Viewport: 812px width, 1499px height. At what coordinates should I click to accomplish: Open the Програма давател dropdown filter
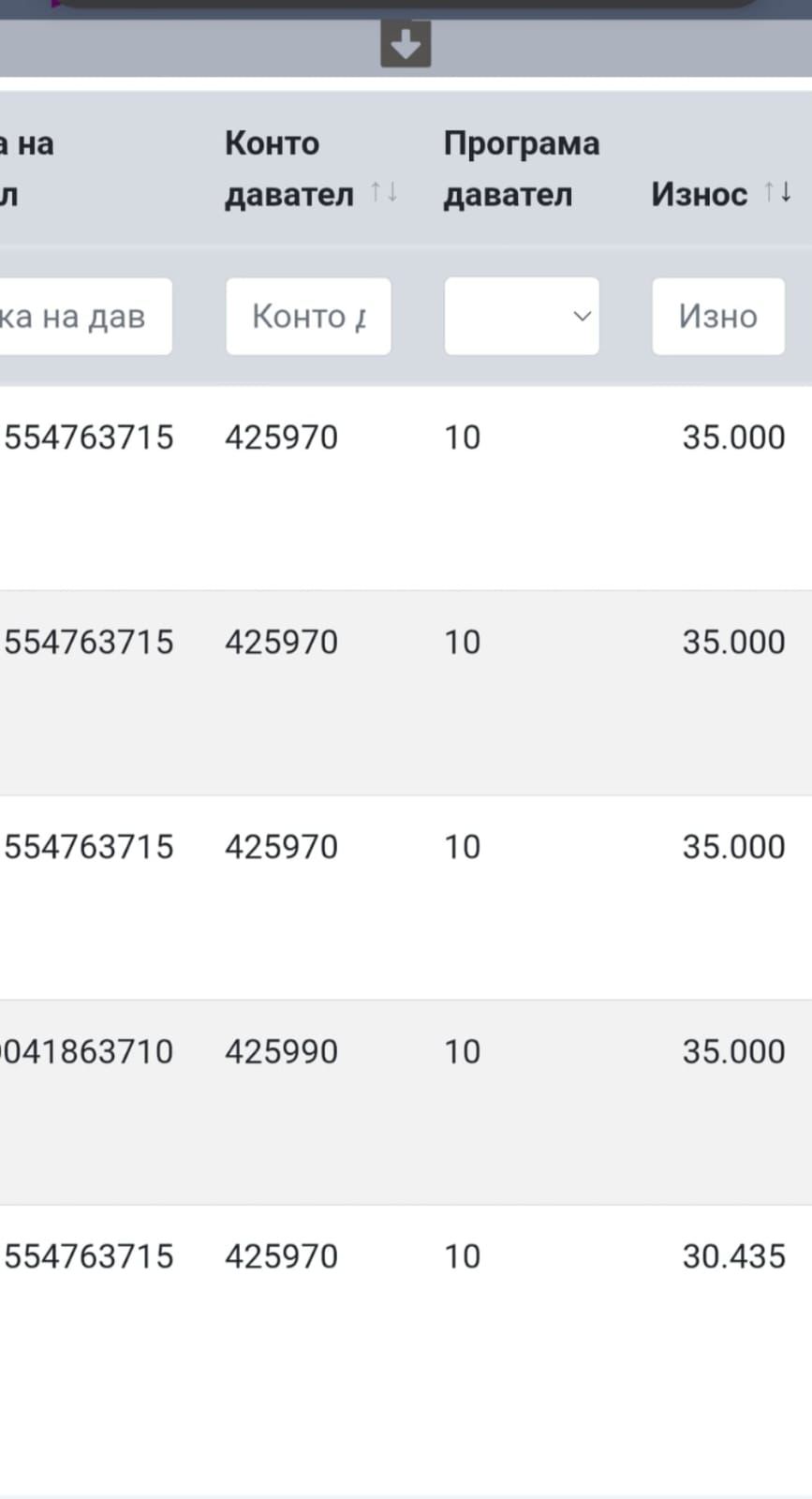pyautogui.click(x=522, y=317)
